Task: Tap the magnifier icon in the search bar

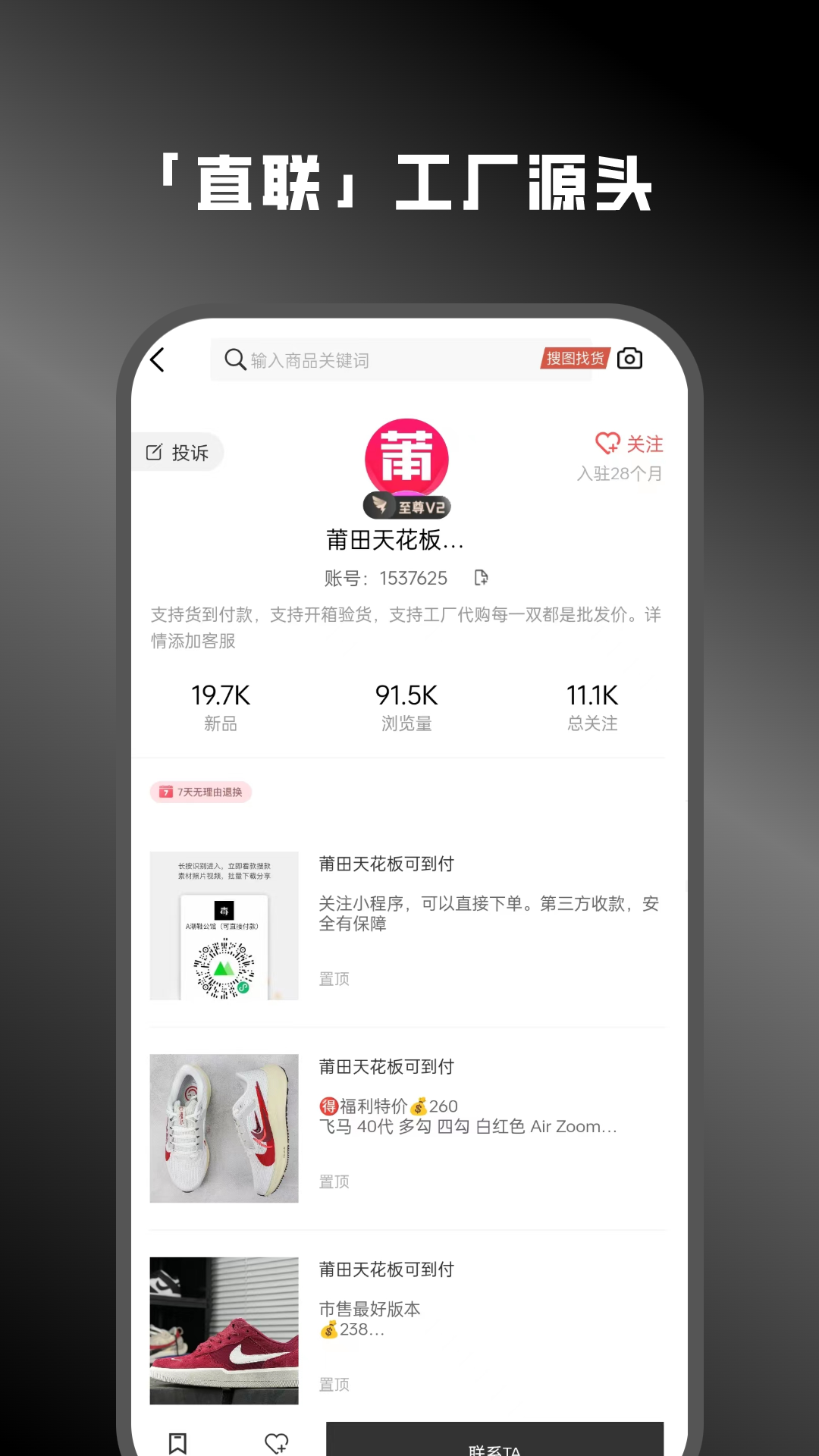Action: pyautogui.click(x=234, y=360)
